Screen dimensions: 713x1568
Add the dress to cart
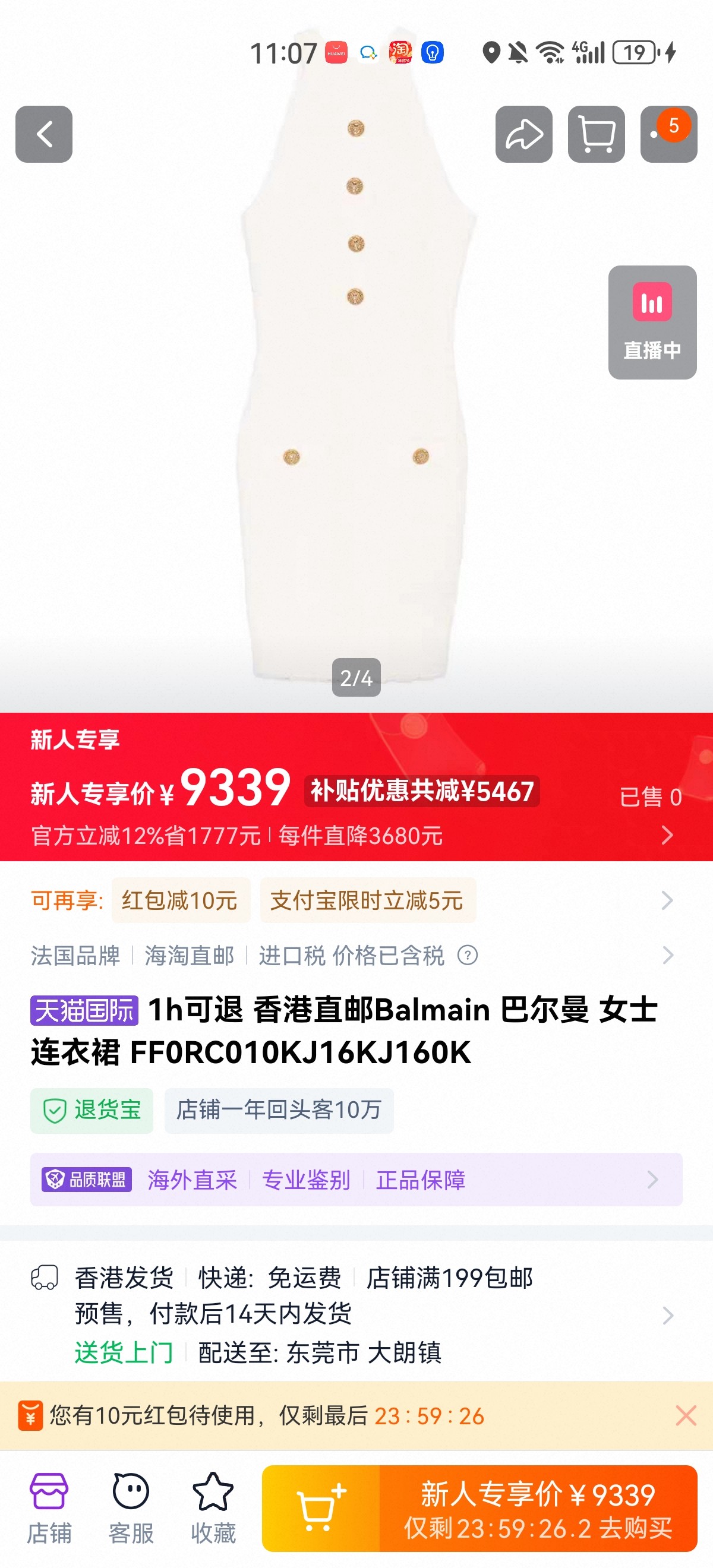tap(321, 1509)
